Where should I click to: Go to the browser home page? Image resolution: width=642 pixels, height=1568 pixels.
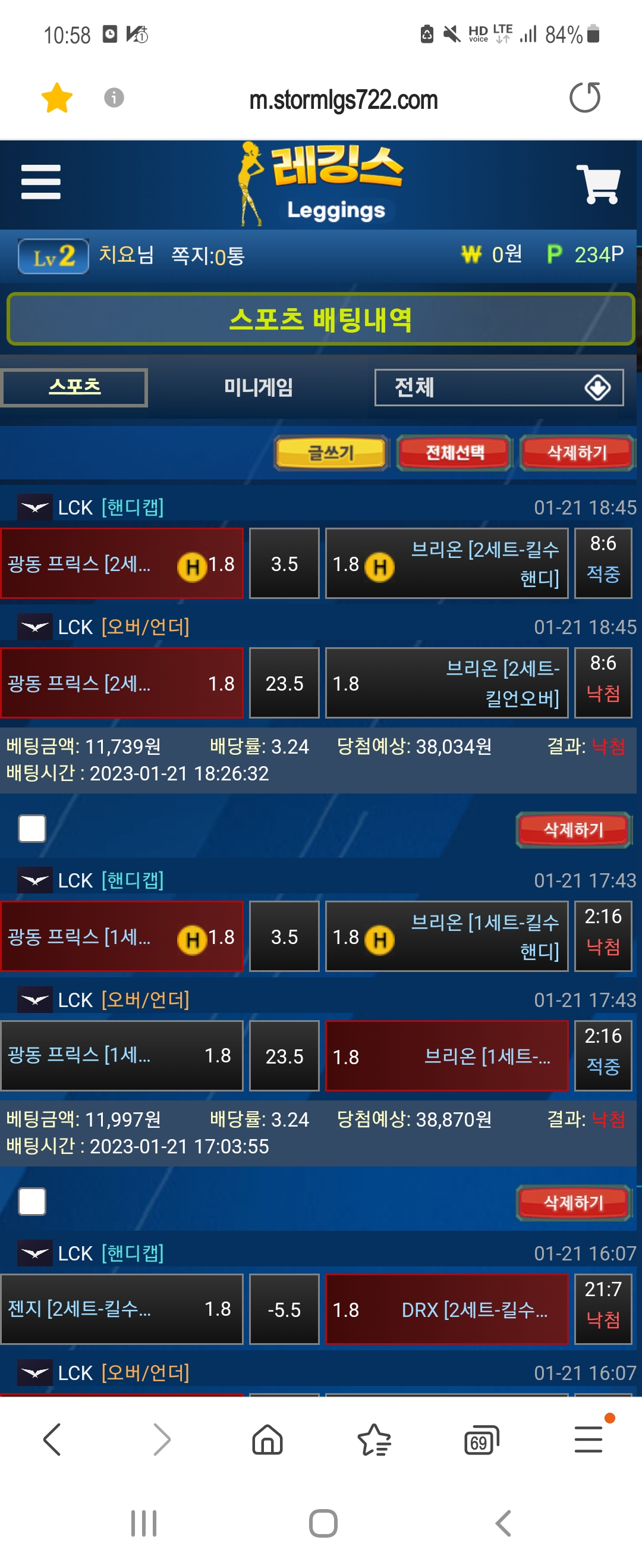tap(267, 1440)
